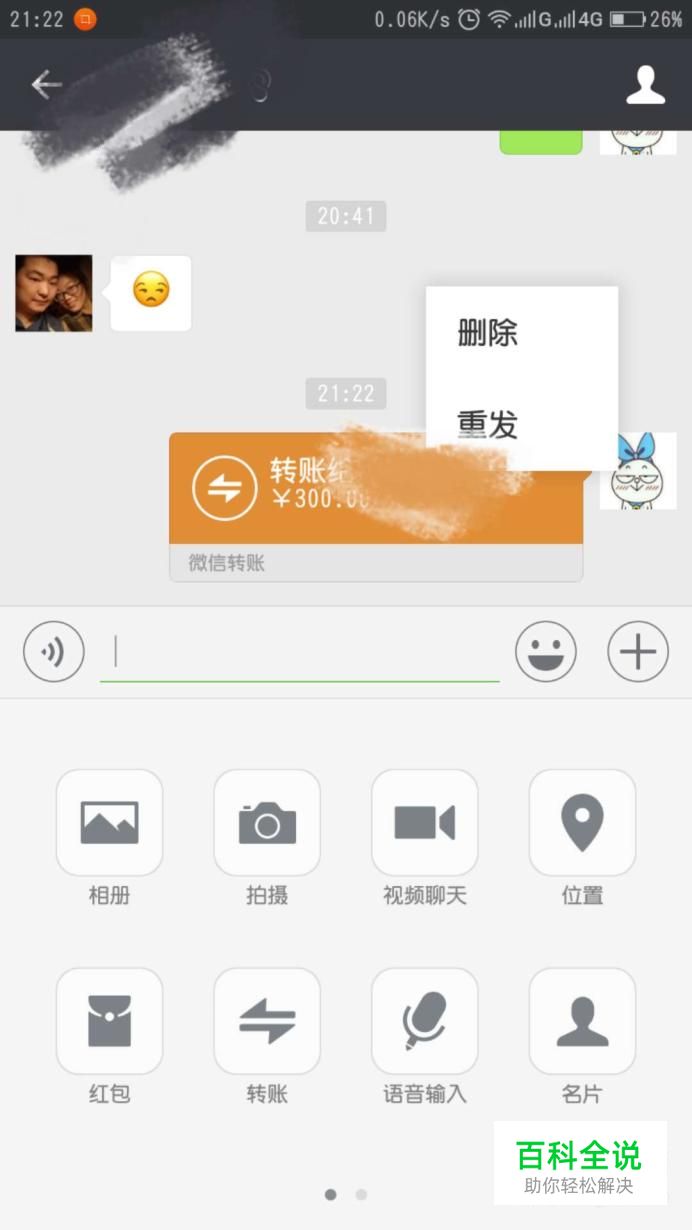Tap the contact's photo avatar
This screenshot has height=1230, width=692.
[54, 293]
